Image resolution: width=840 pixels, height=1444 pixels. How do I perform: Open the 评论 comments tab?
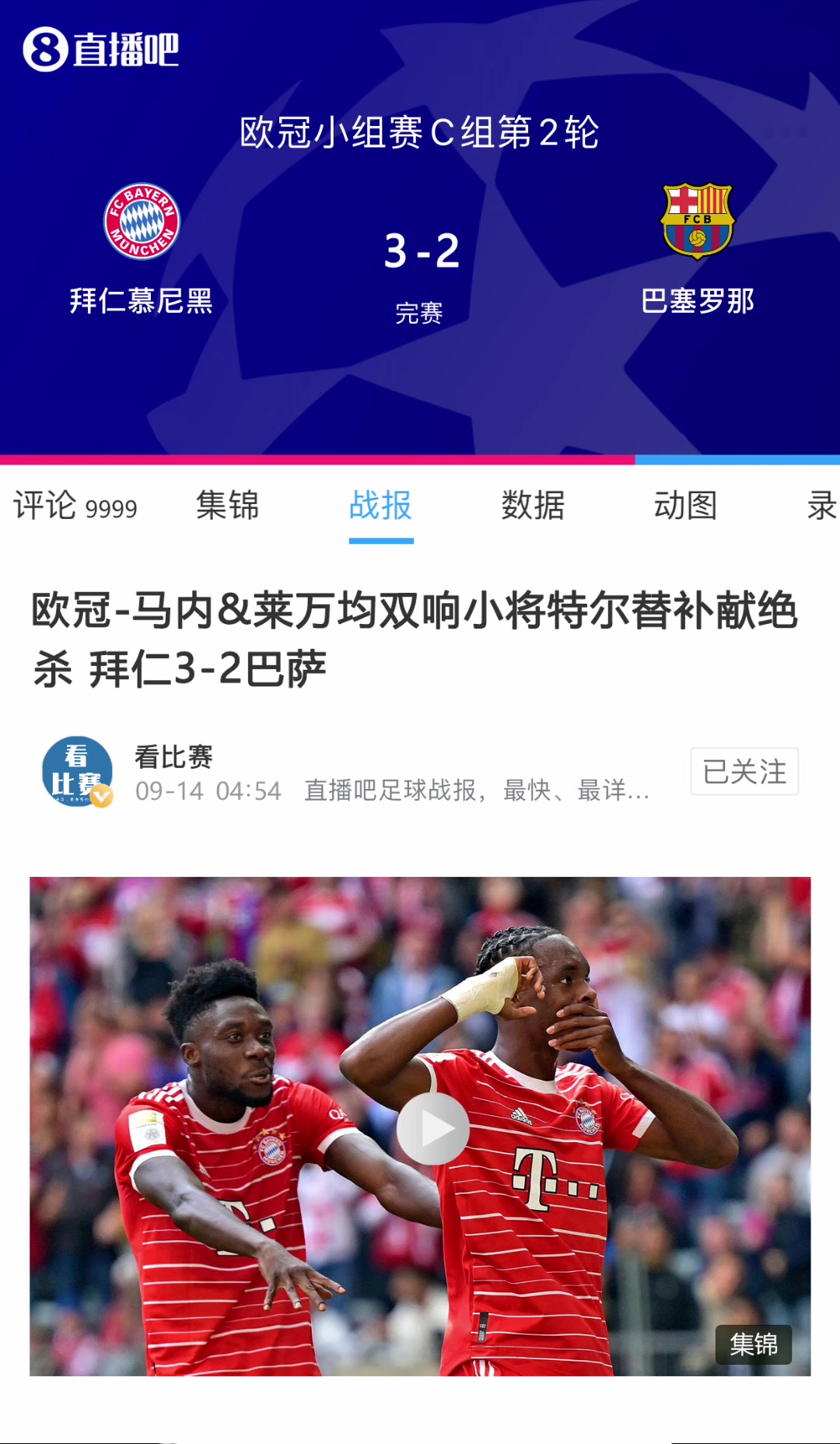pyautogui.click(x=75, y=506)
